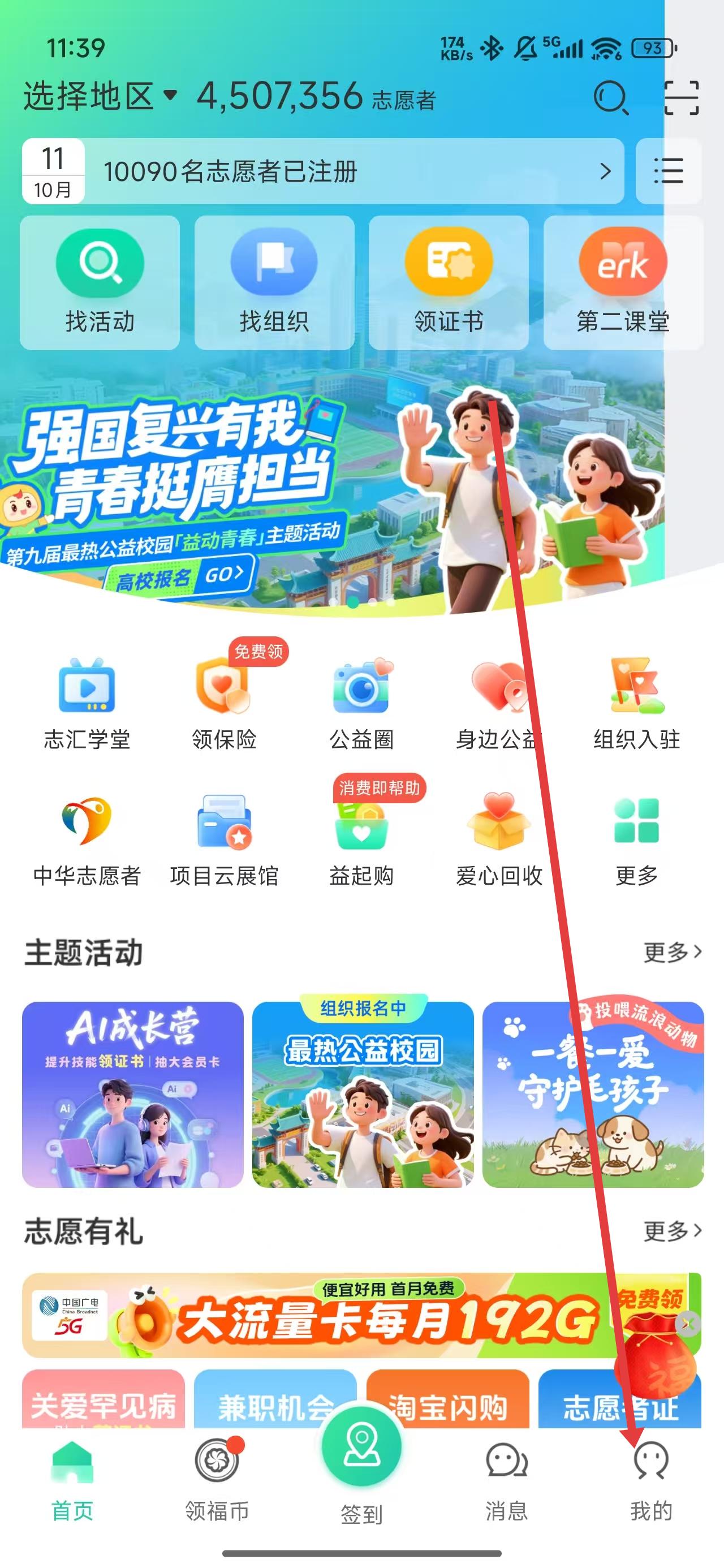Open the 志汇学堂 shortcut
The height and width of the screenshot is (1568, 724).
(x=87, y=703)
